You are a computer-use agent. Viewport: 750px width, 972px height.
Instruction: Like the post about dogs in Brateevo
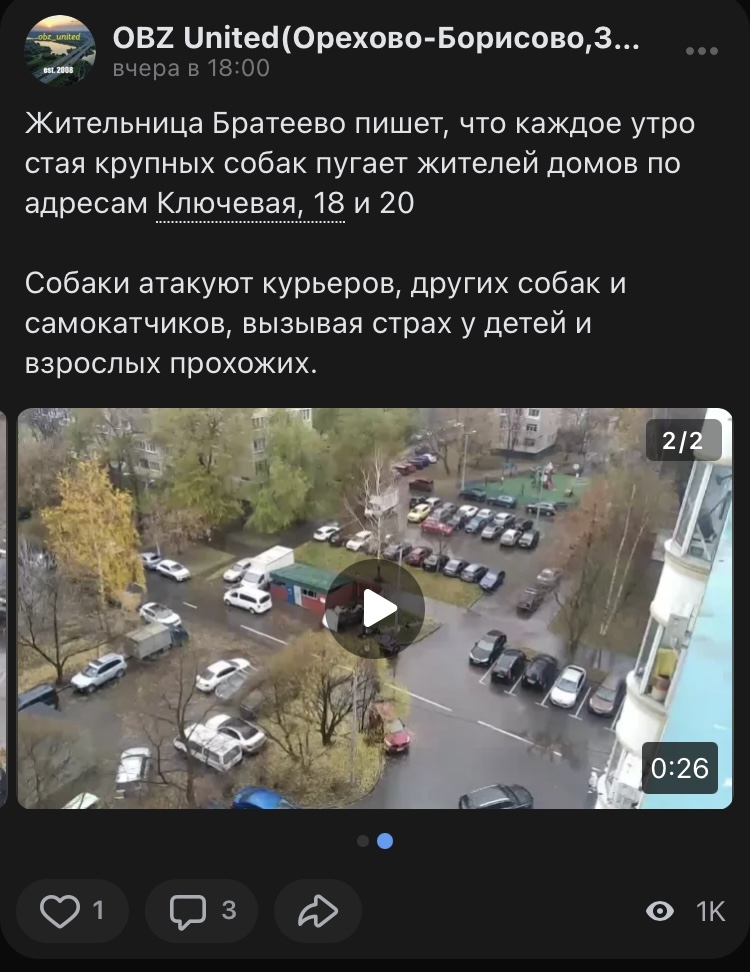(74, 910)
